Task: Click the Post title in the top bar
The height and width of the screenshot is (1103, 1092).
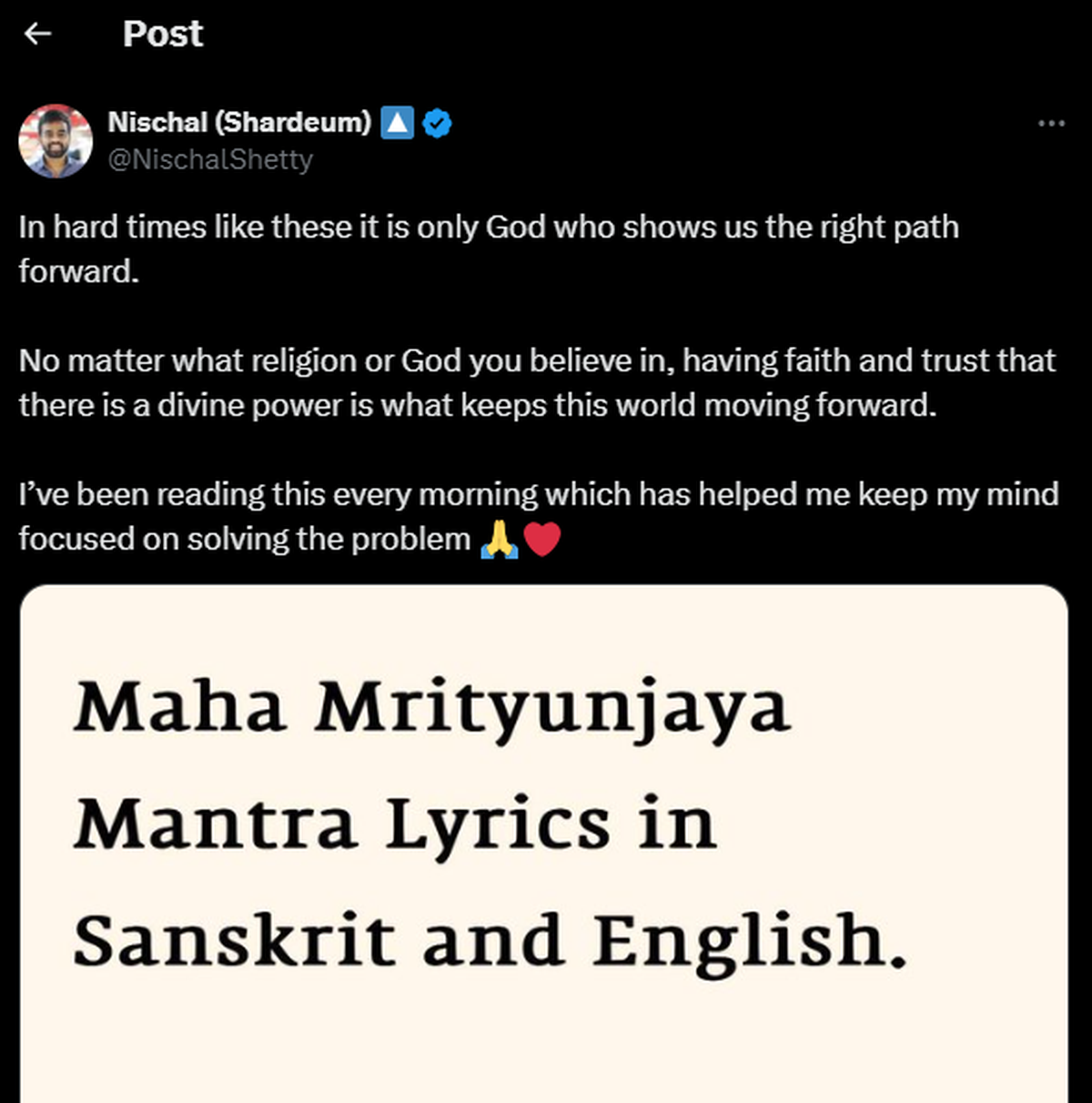Action: tap(163, 34)
